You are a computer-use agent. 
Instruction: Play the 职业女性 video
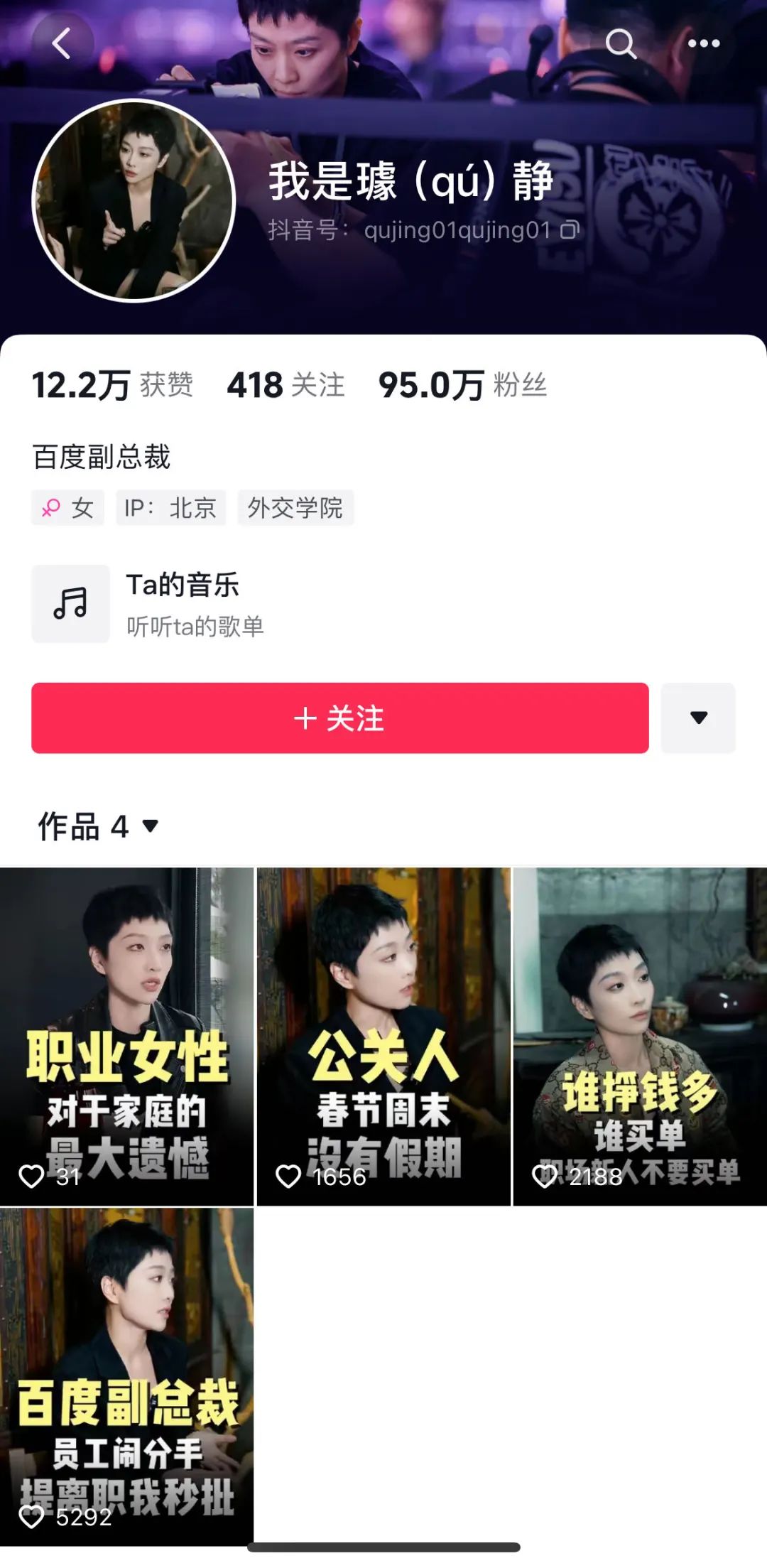point(126,1036)
